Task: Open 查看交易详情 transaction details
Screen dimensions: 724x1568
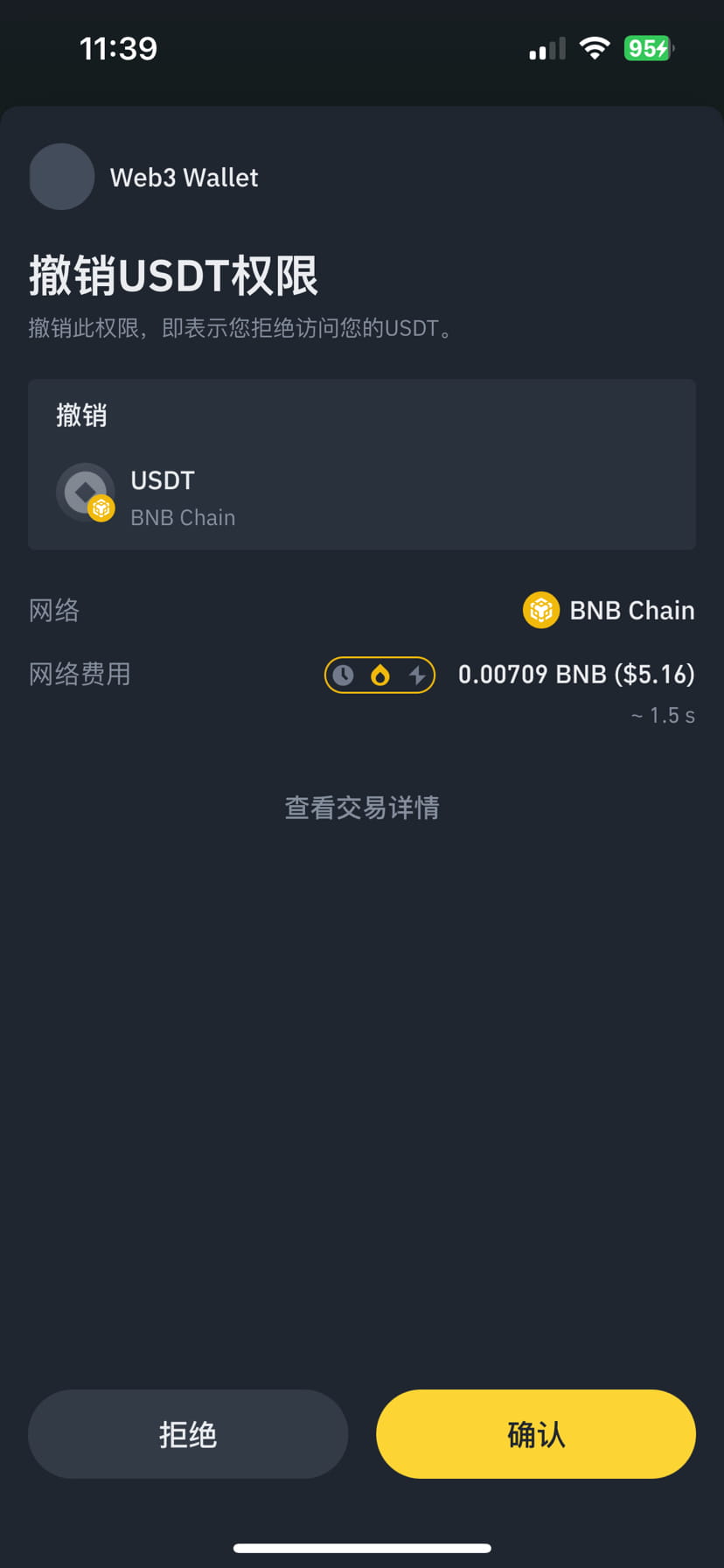Action: coord(362,808)
